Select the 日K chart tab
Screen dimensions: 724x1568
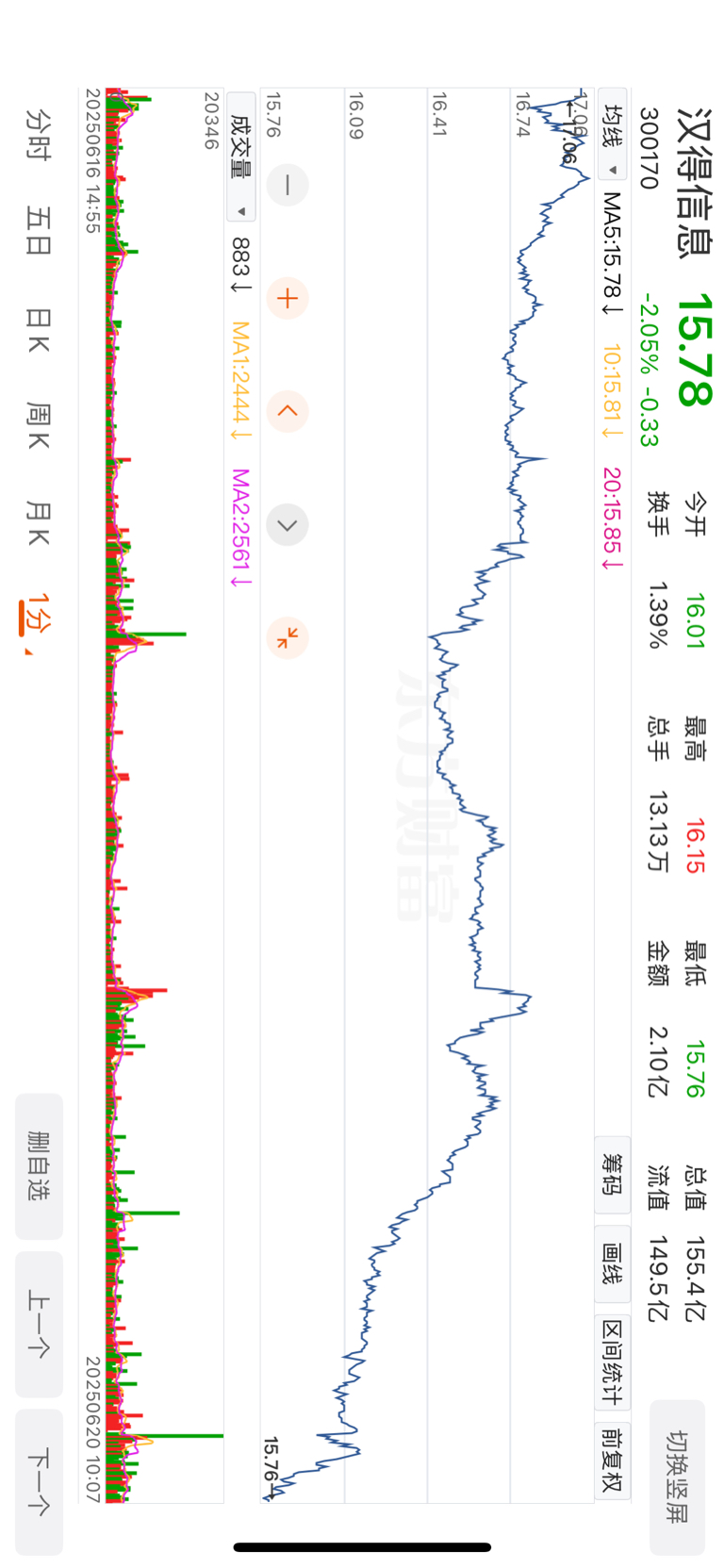39,329
